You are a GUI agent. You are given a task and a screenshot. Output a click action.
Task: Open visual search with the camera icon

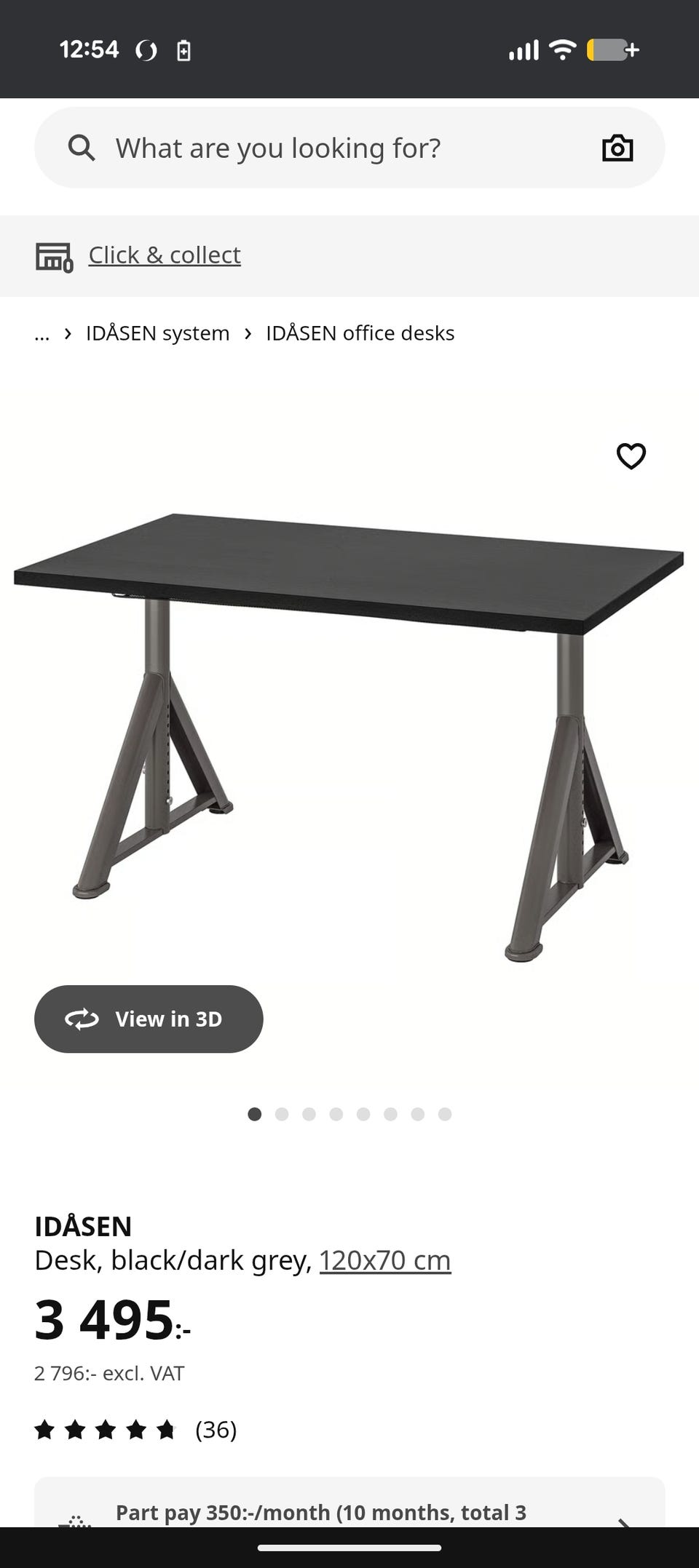[617, 148]
